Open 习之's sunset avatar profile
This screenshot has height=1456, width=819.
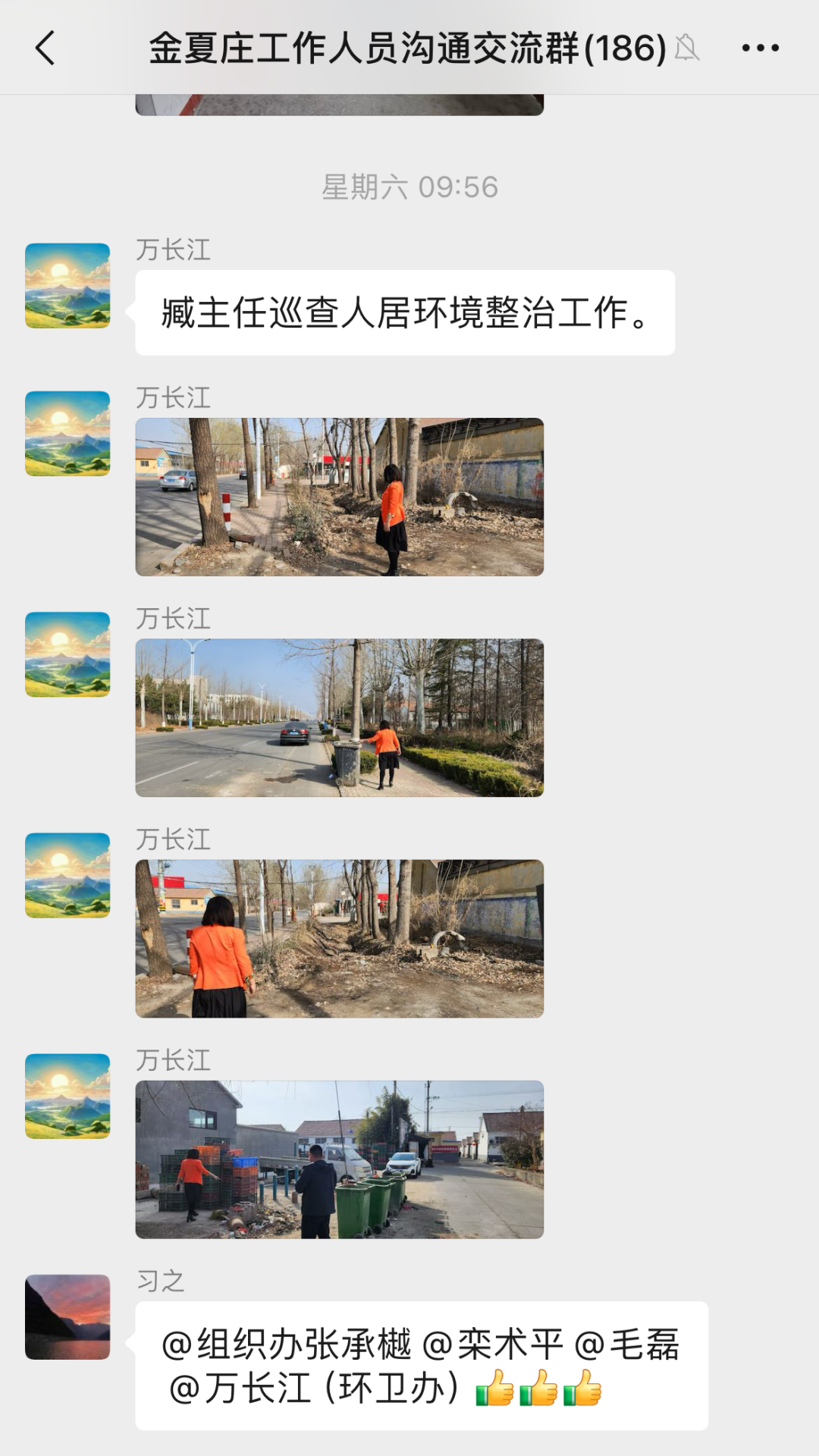[67, 1316]
